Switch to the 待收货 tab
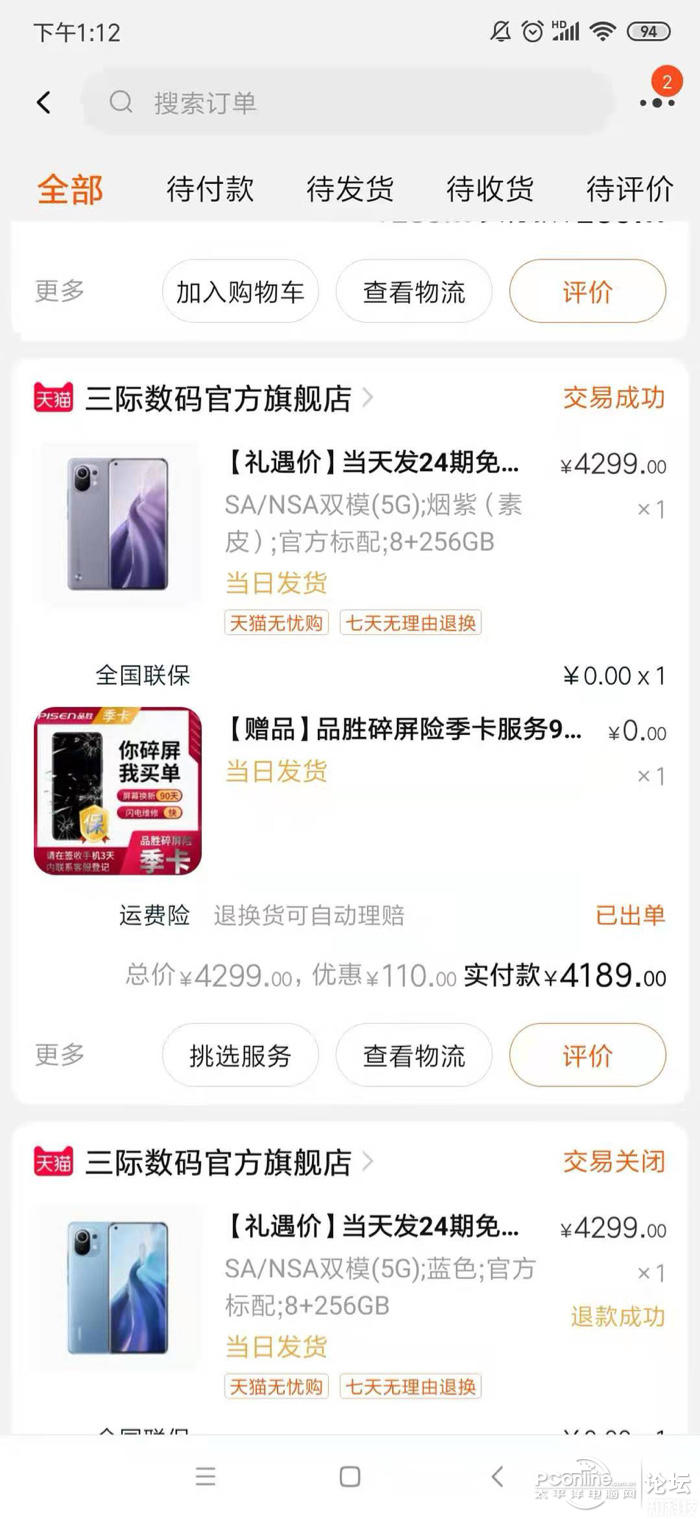700x1519 pixels. (x=490, y=188)
